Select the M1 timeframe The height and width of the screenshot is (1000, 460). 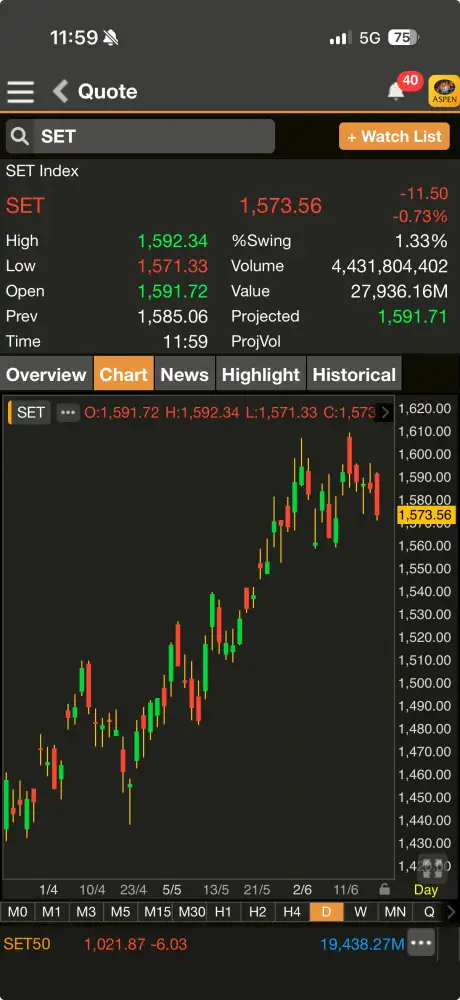pyautogui.click(x=52, y=912)
